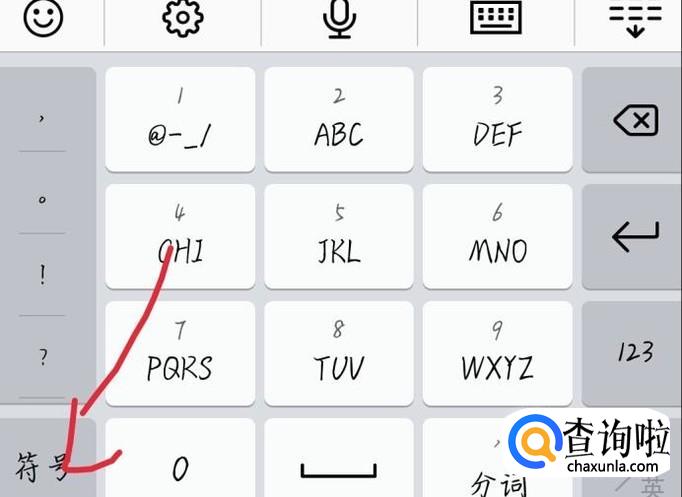Open the emoji panel
Screen dimensions: 682x497
tap(43, 18)
